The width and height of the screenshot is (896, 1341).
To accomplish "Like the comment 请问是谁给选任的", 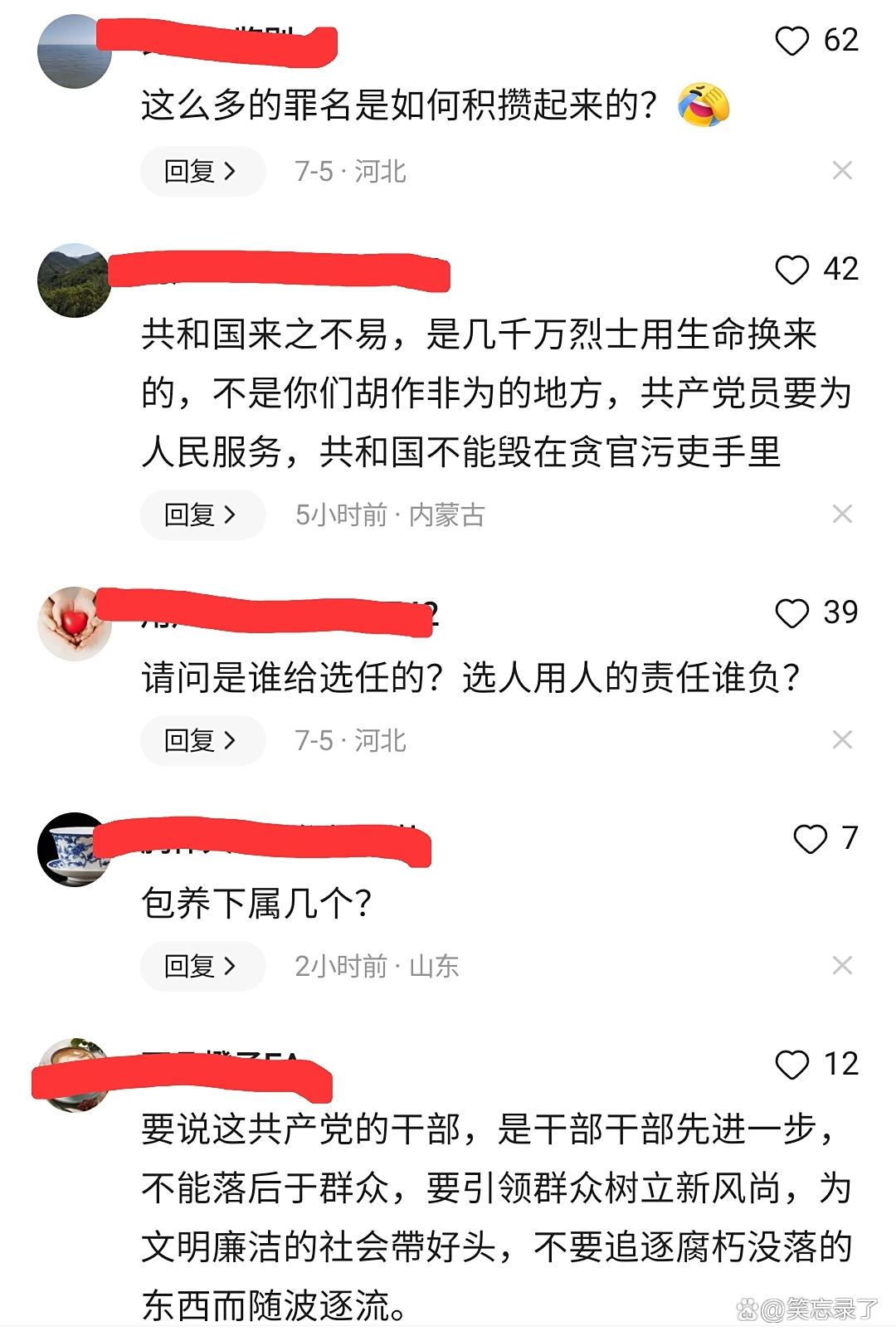I will [x=791, y=613].
